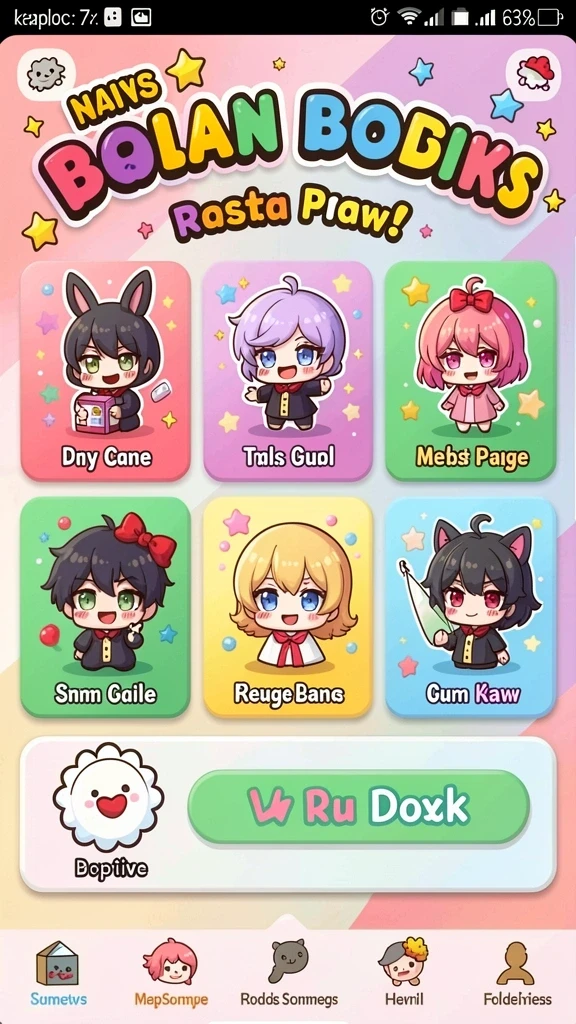Image resolution: width=576 pixels, height=1024 pixels.
Task: Open the Foldelviess tab
Action: pos(517,974)
